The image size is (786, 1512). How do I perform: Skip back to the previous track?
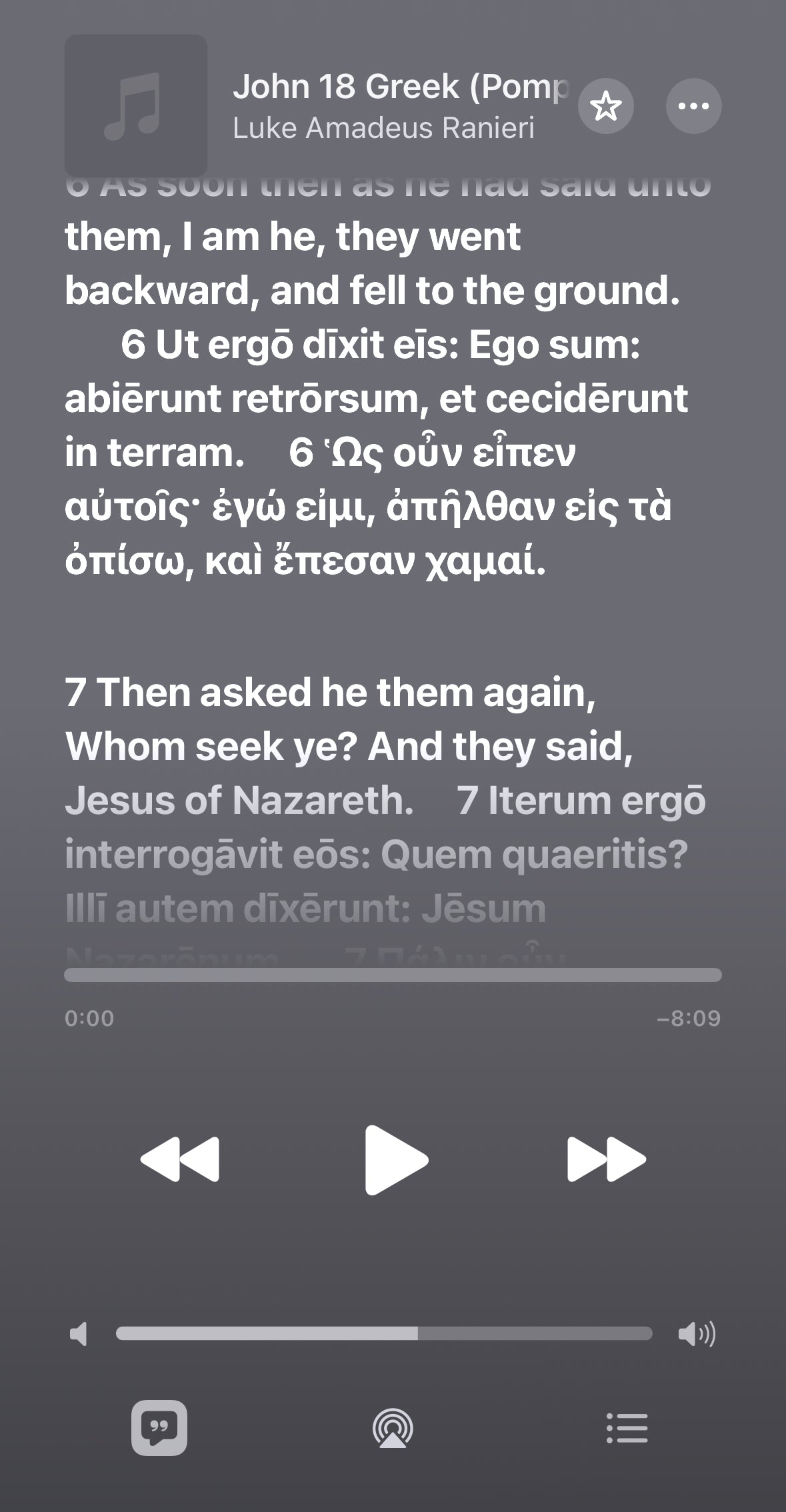[179, 1160]
